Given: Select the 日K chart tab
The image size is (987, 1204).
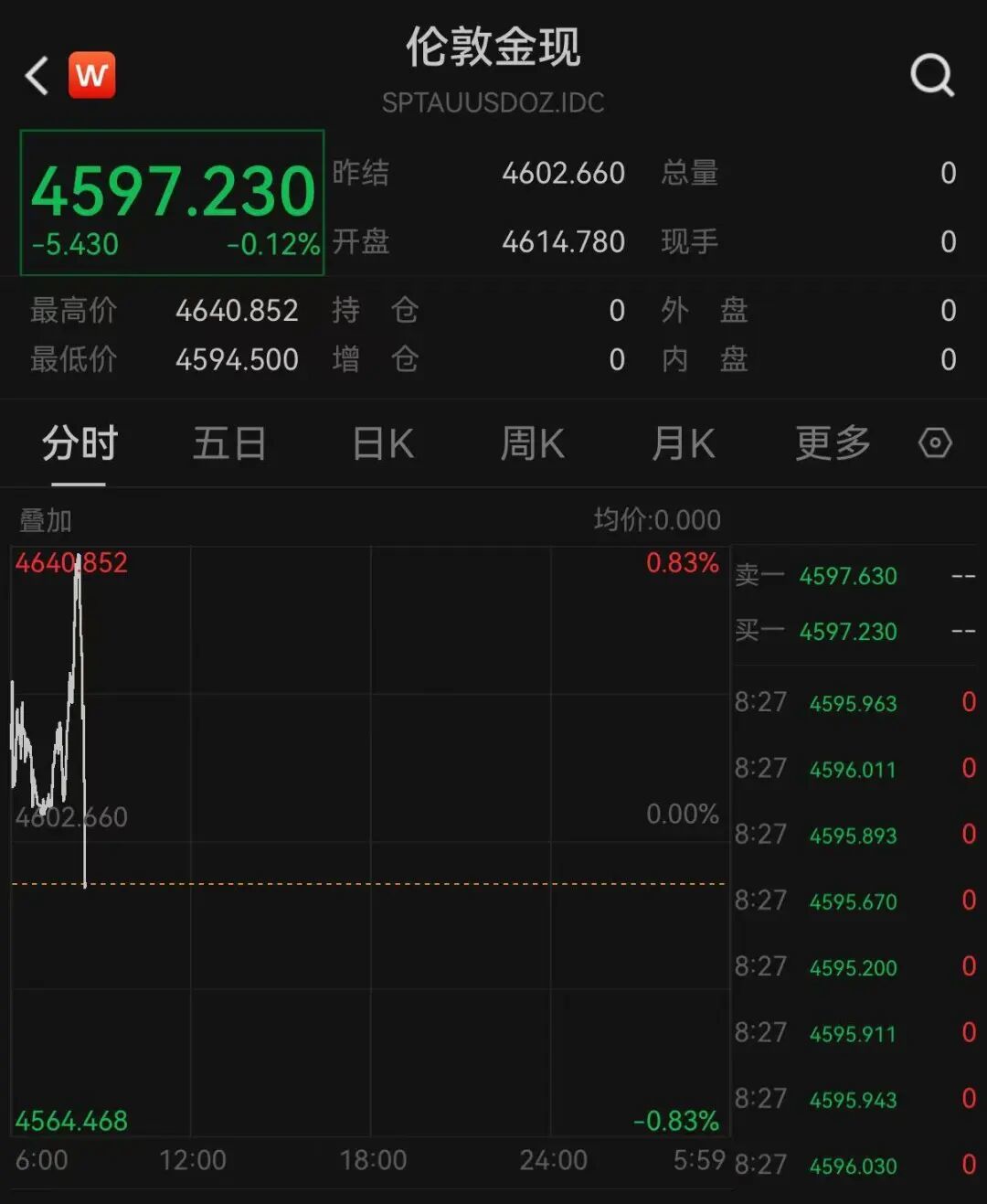Looking at the screenshot, I should [x=384, y=443].
